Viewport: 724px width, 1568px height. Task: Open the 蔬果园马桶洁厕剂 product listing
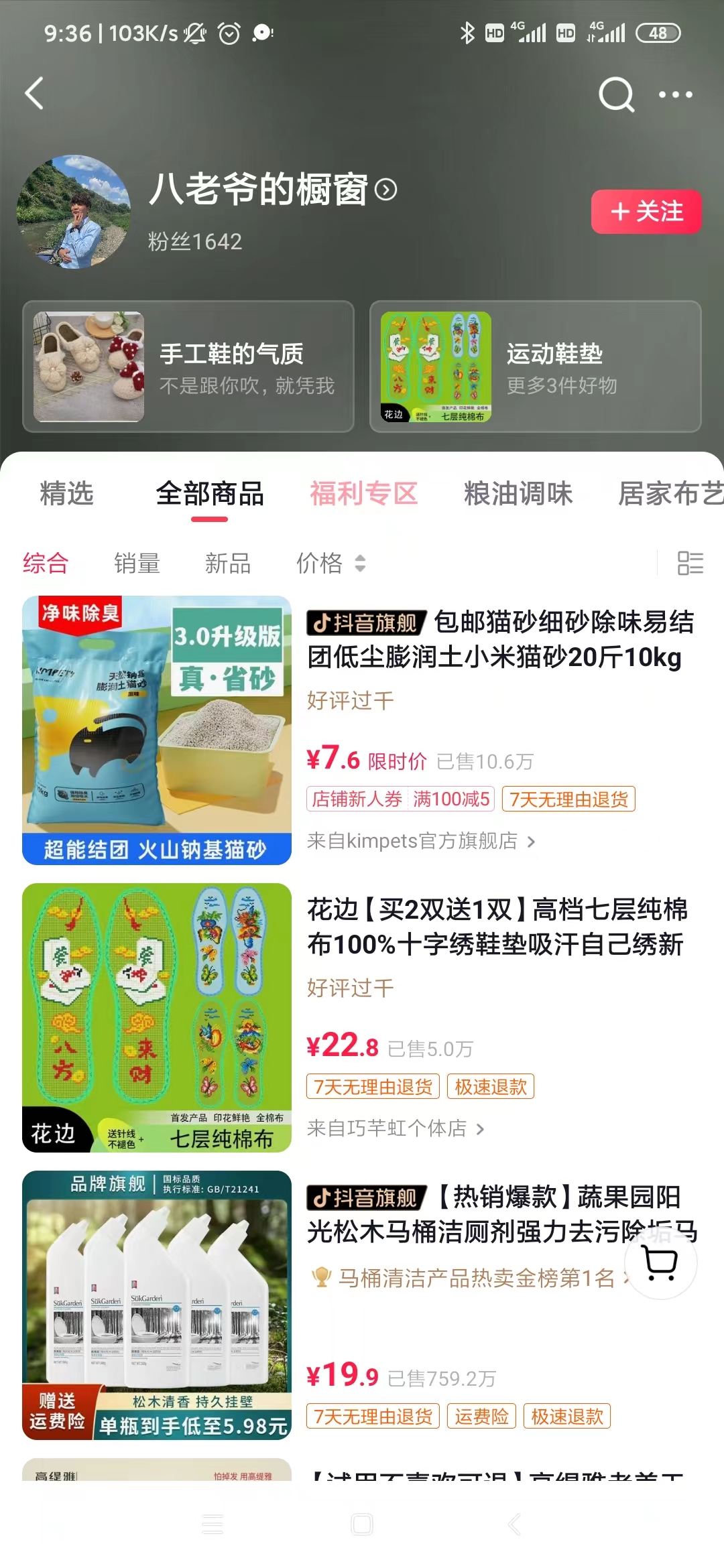[463, 1215]
